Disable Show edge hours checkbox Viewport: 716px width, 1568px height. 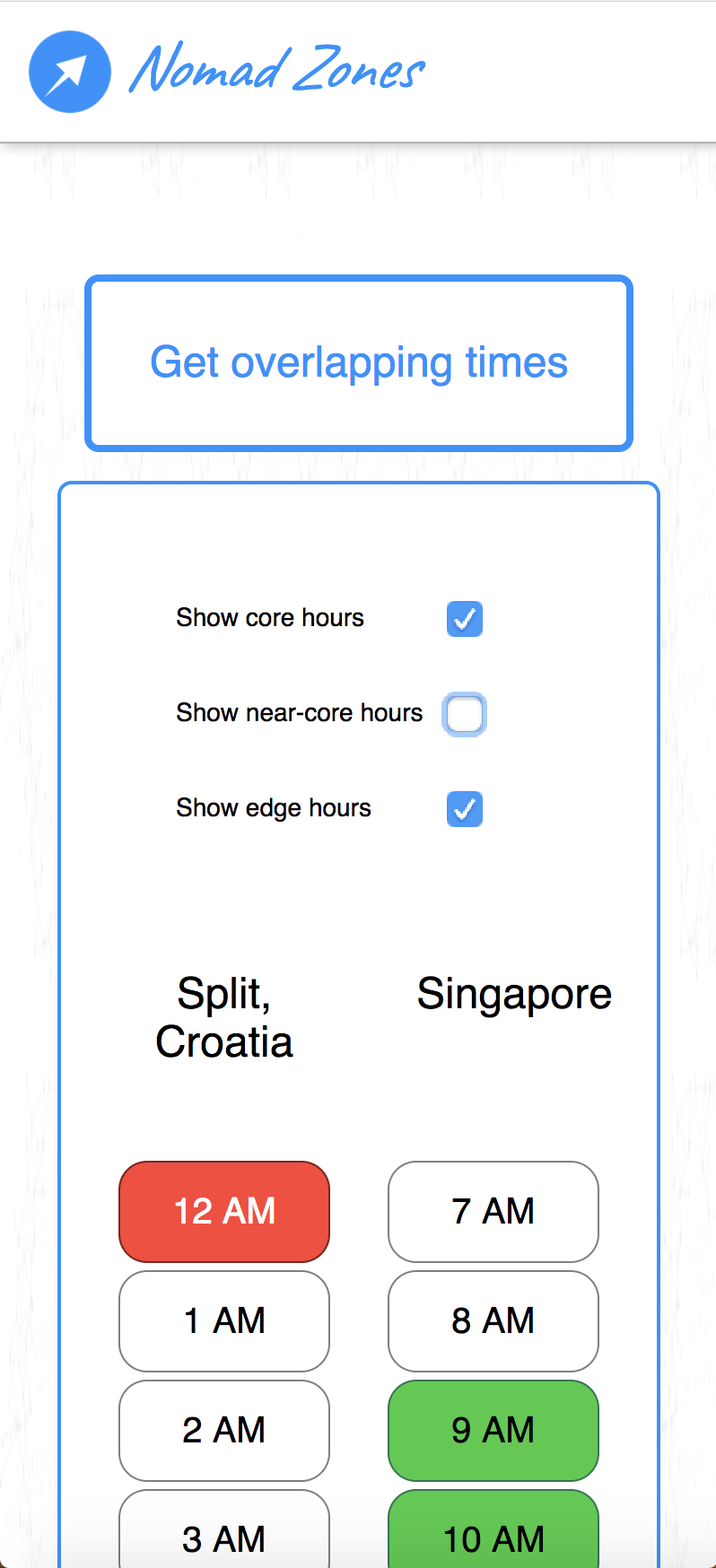465,809
